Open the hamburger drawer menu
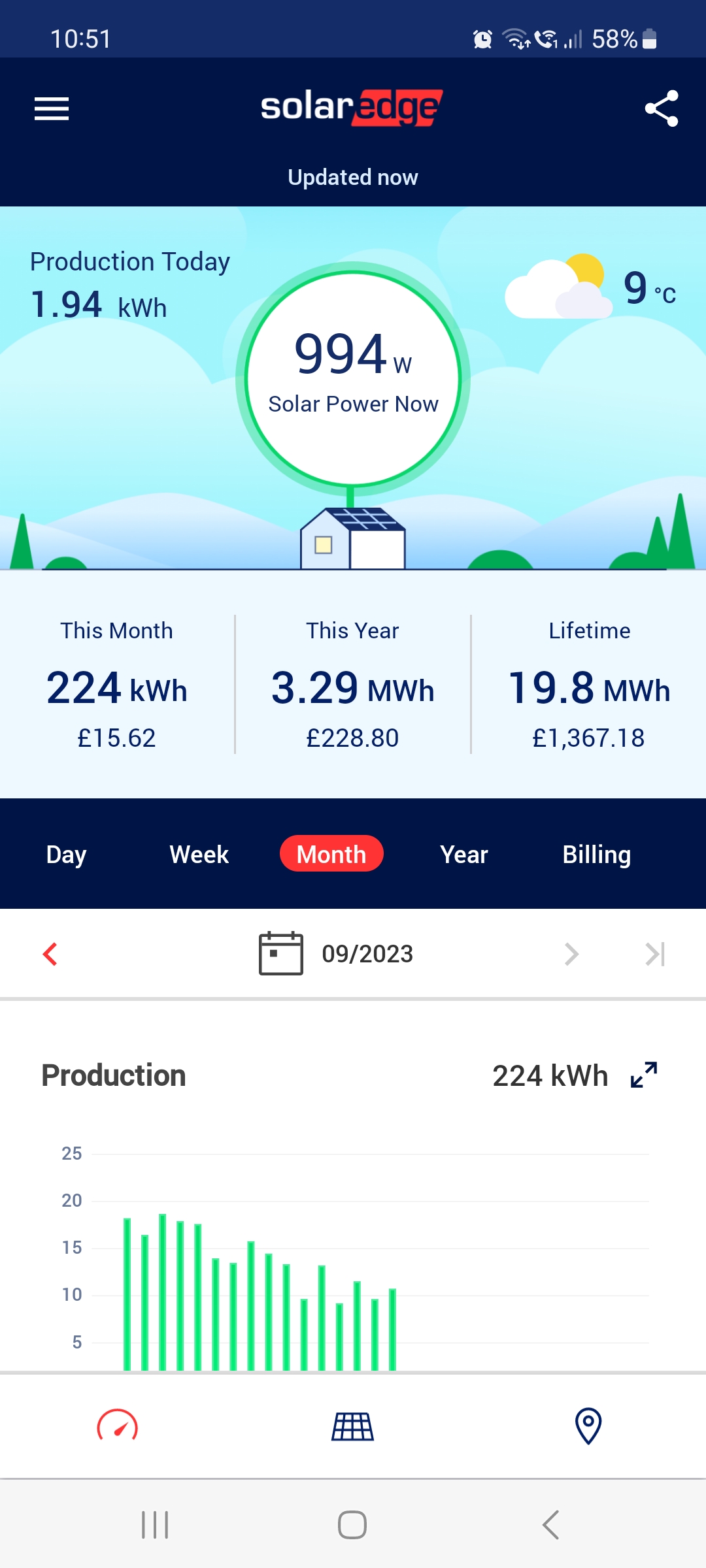Viewport: 706px width, 1568px height. [x=52, y=108]
